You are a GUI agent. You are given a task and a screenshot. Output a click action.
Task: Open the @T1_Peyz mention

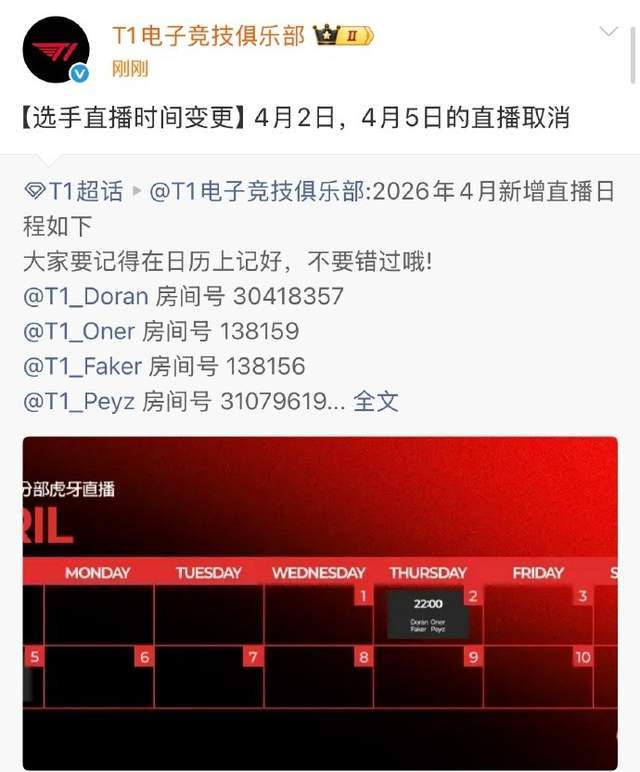pyautogui.click(x=81, y=401)
